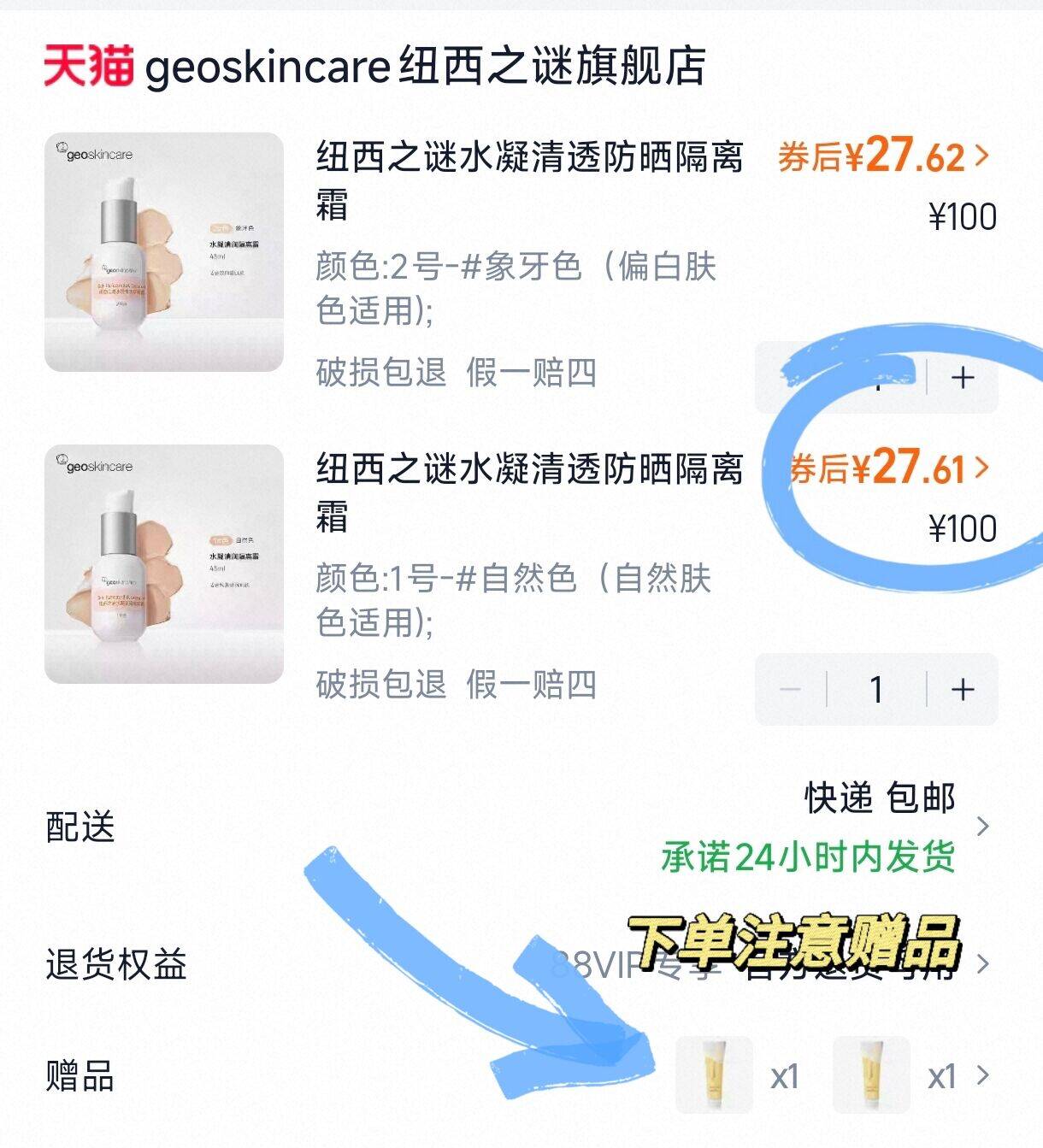The height and width of the screenshot is (1148, 1043).
Task: Decrease the 1号自然色 item quantity
Action: [791, 689]
